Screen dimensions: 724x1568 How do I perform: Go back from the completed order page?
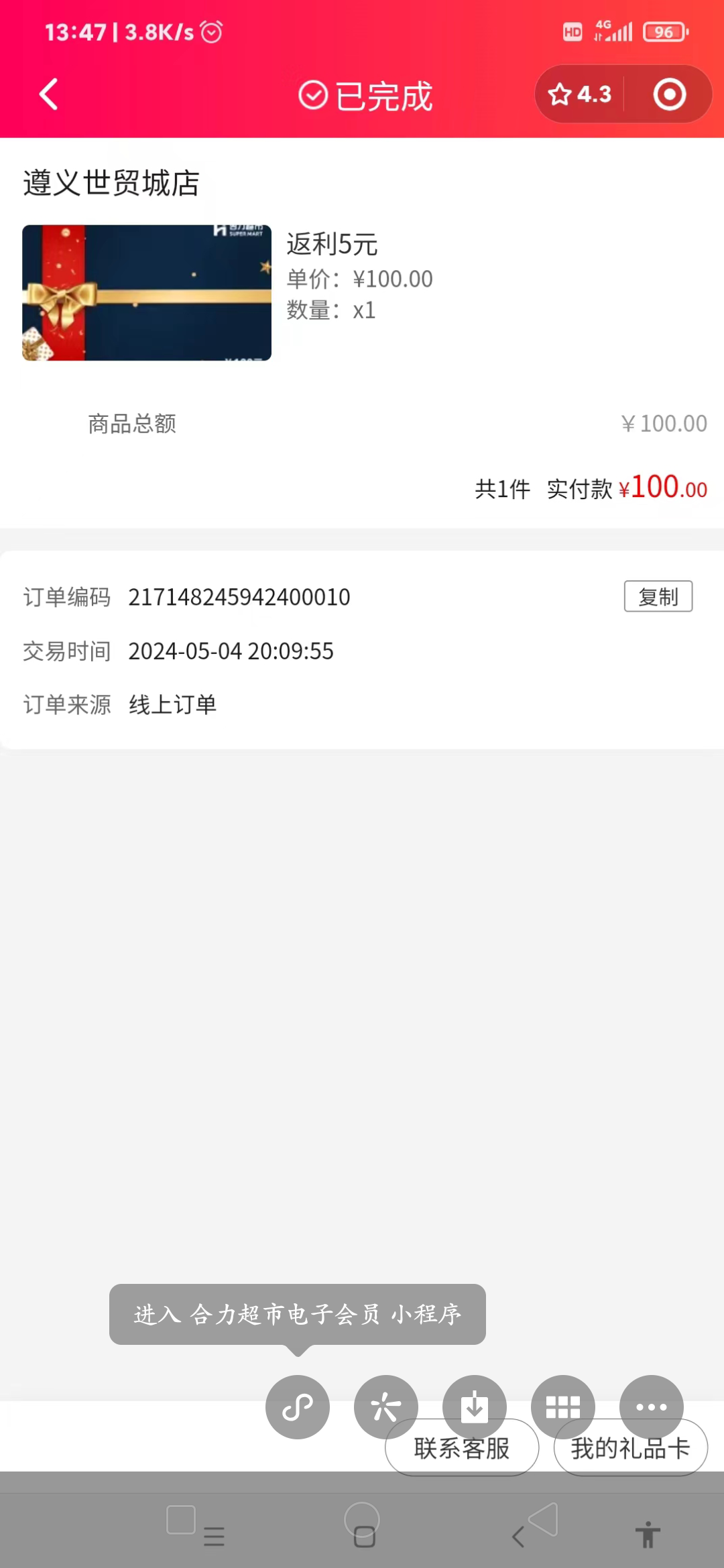point(49,94)
